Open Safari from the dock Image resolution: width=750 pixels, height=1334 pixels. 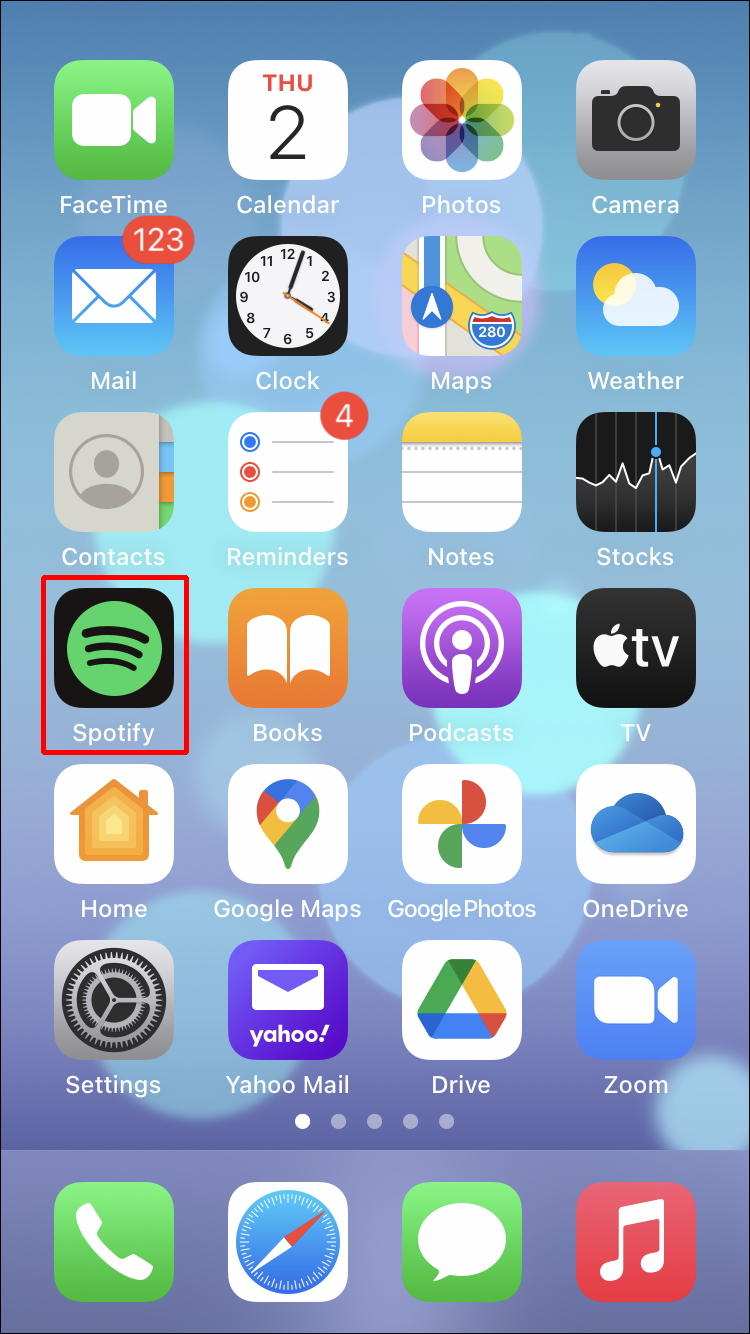click(x=287, y=1242)
